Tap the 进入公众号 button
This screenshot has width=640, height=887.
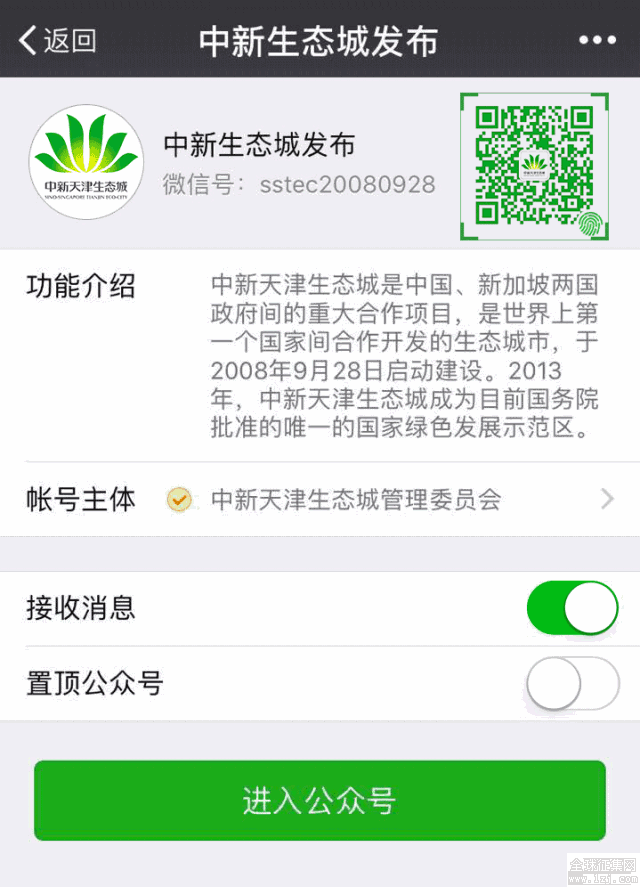point(320,801)
